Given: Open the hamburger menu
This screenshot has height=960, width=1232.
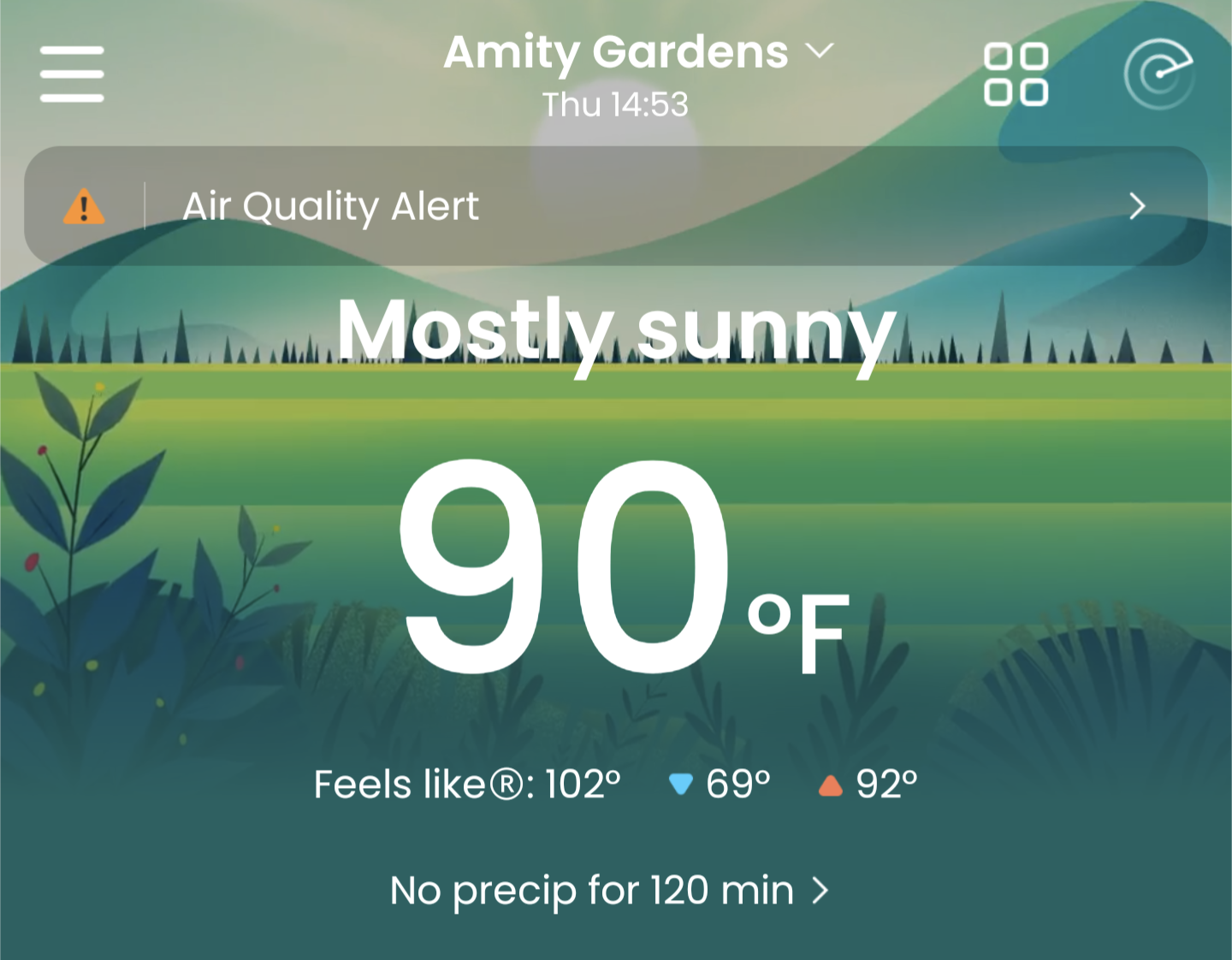Looking at the screenshot, I should point(72,74).
